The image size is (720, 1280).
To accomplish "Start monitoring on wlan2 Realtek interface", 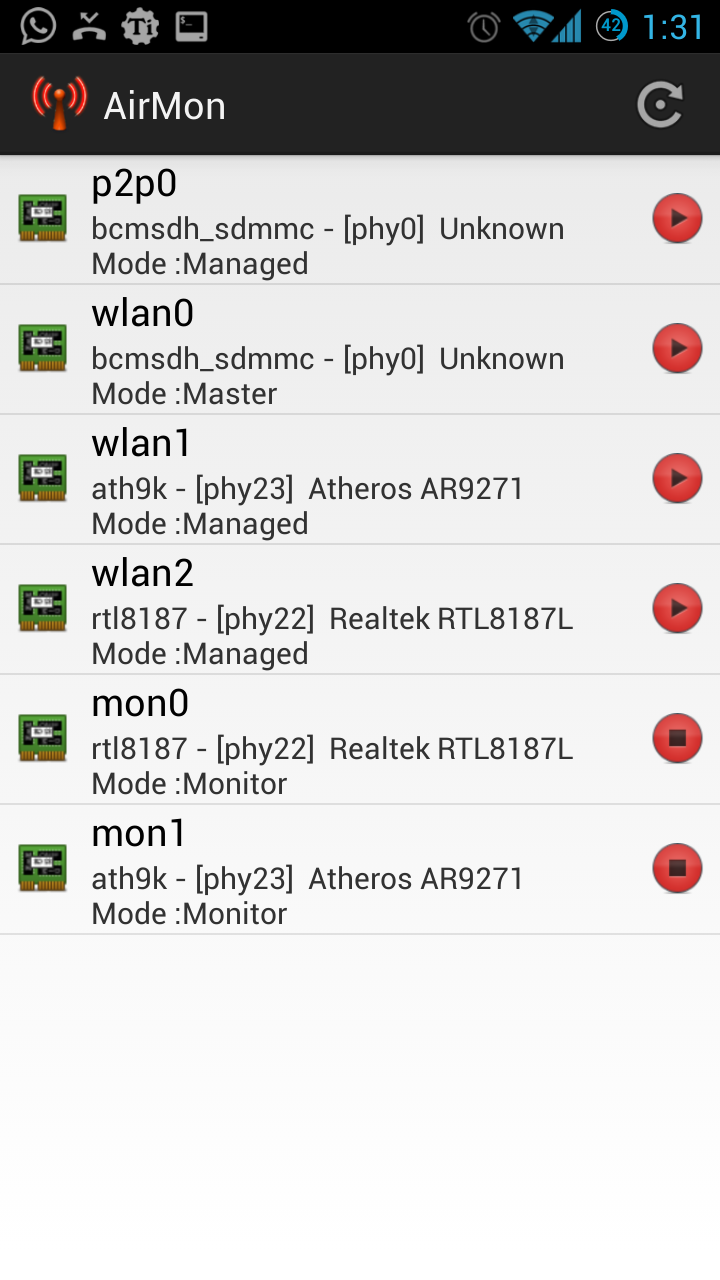I will [x=677, y=609].
